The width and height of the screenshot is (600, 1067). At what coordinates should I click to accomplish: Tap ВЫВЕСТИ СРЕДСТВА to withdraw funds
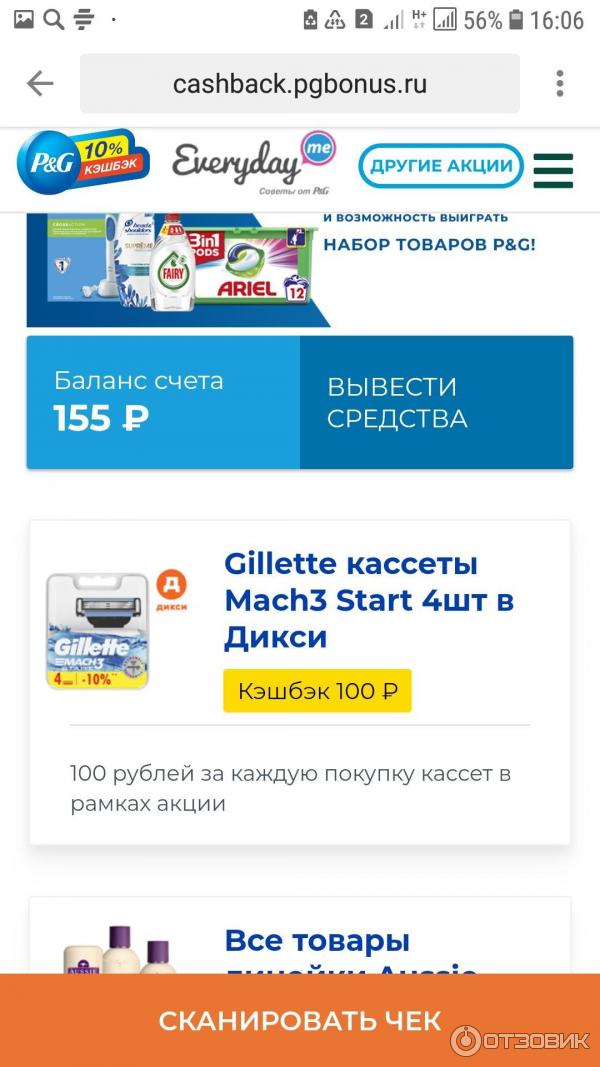pos(436,402)
